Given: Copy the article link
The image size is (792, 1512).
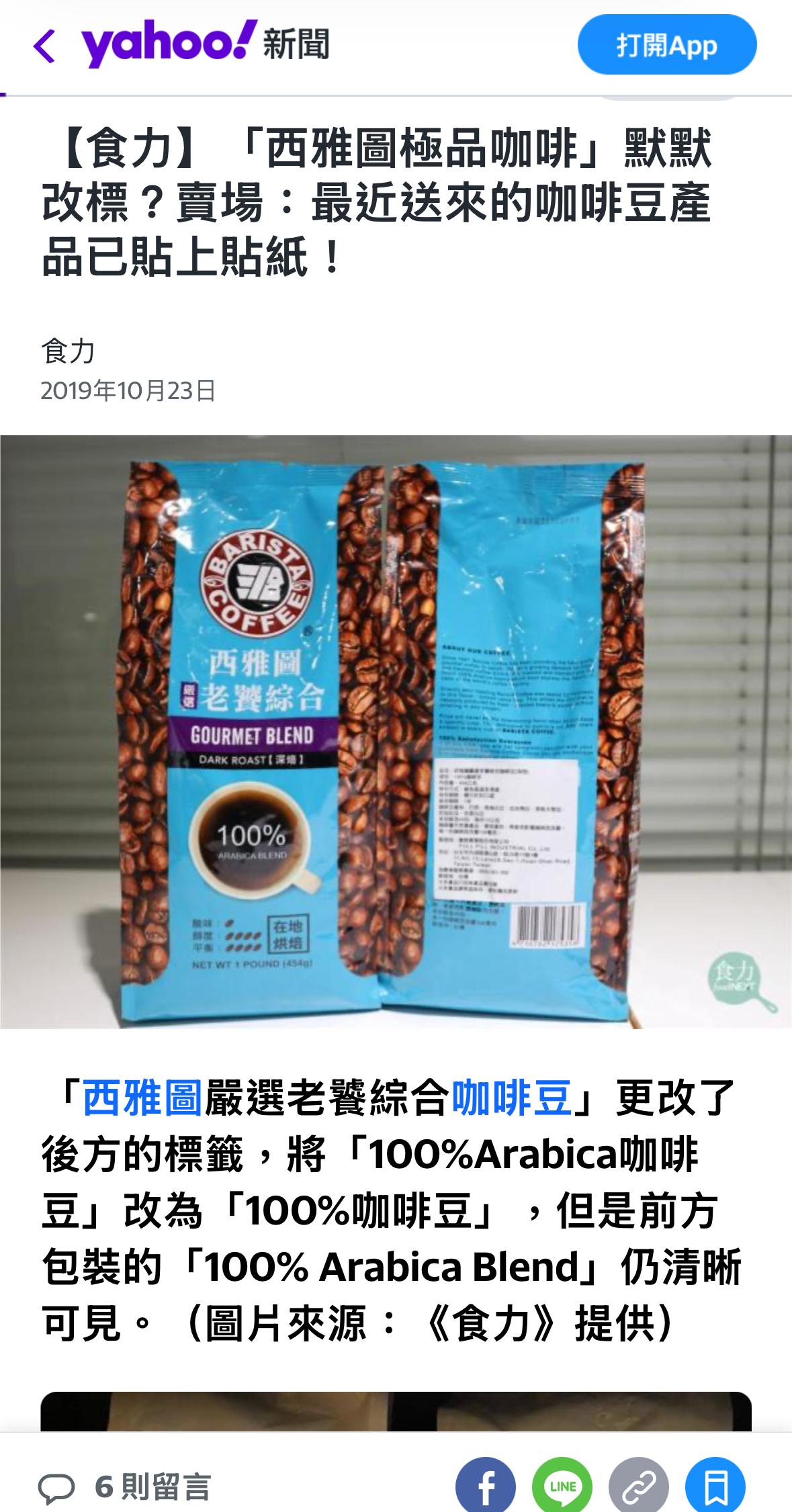Looking at the screenshot, I should click(x=639, y=1487).
